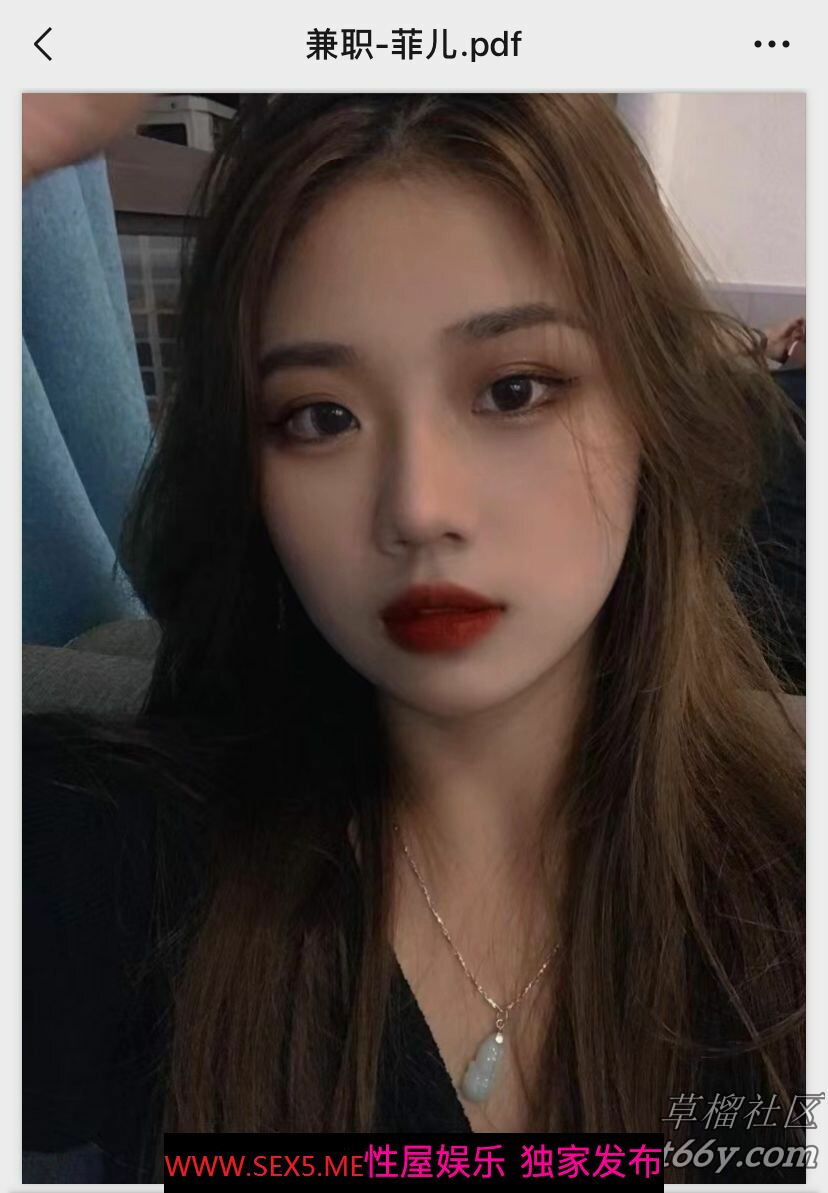Go back from the PDF viewer
The height and width of the screenshot is (1193, 828).
click(x=43, y=44)
